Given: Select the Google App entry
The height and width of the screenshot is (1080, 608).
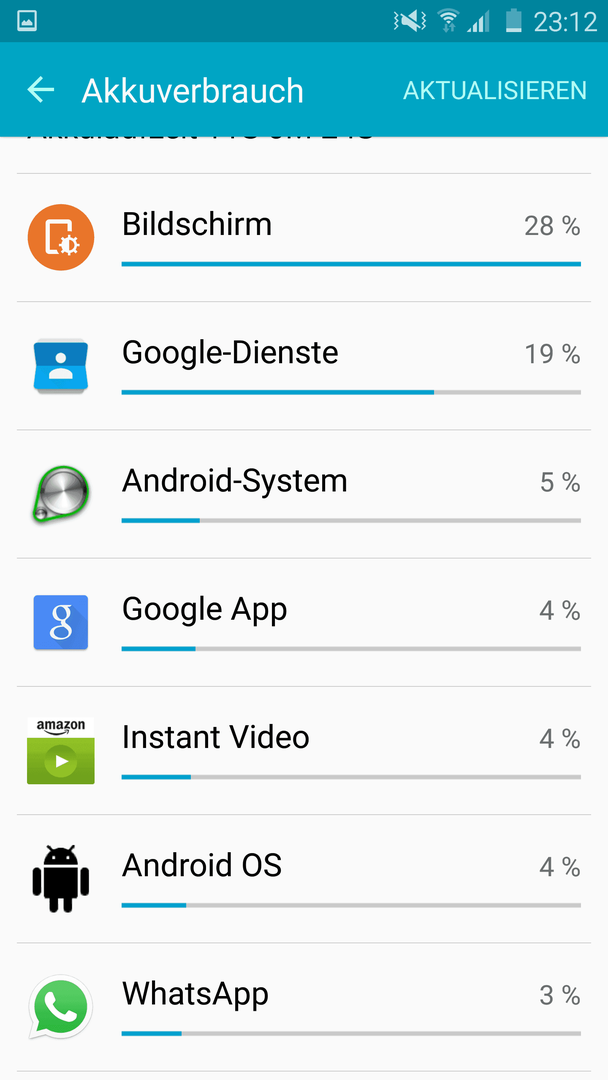Looking at the screenshot, I should click(x=304, y=622).
